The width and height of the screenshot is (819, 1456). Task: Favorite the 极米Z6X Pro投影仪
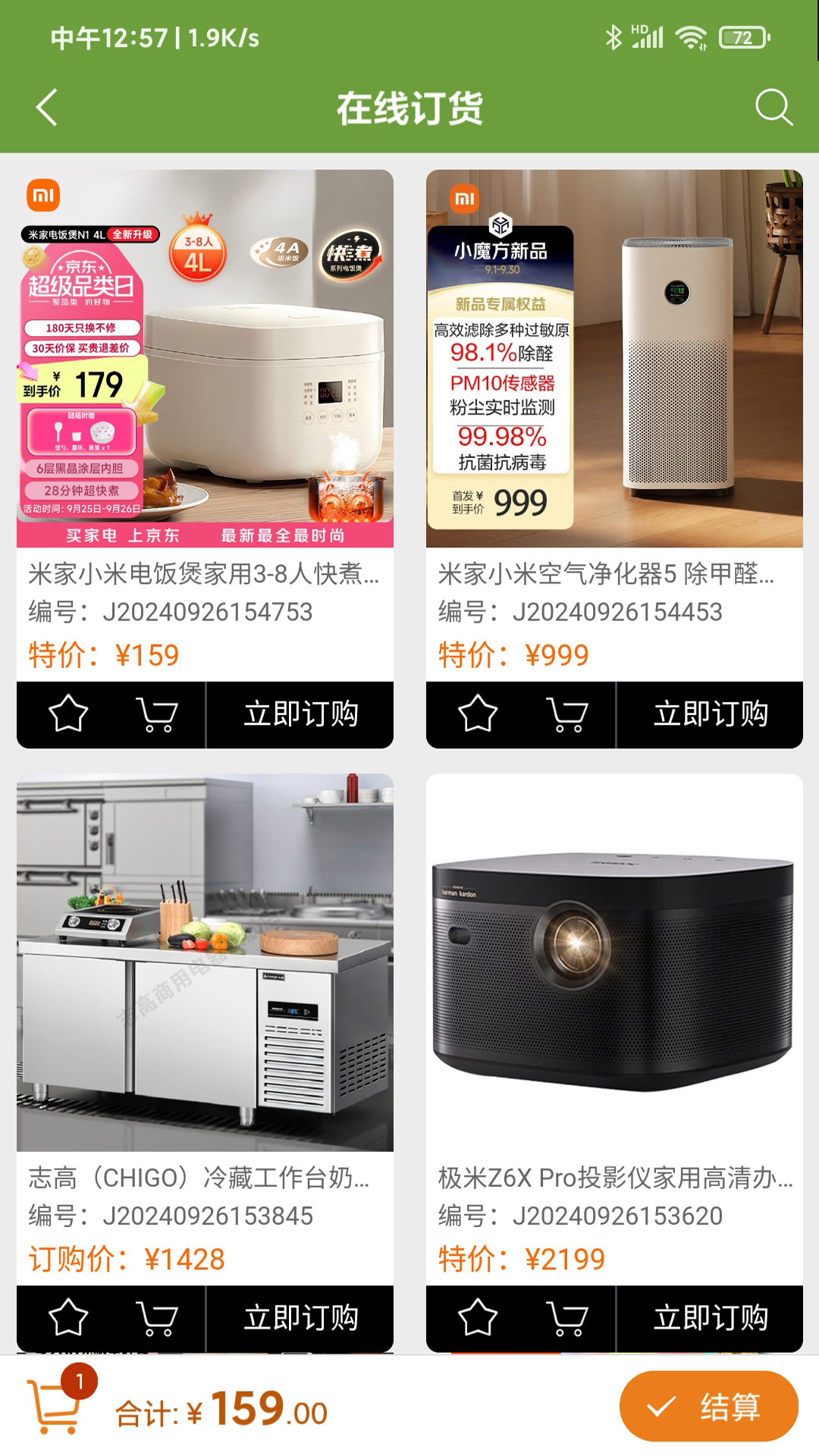pyautogui.click(x=478, y=1317)
